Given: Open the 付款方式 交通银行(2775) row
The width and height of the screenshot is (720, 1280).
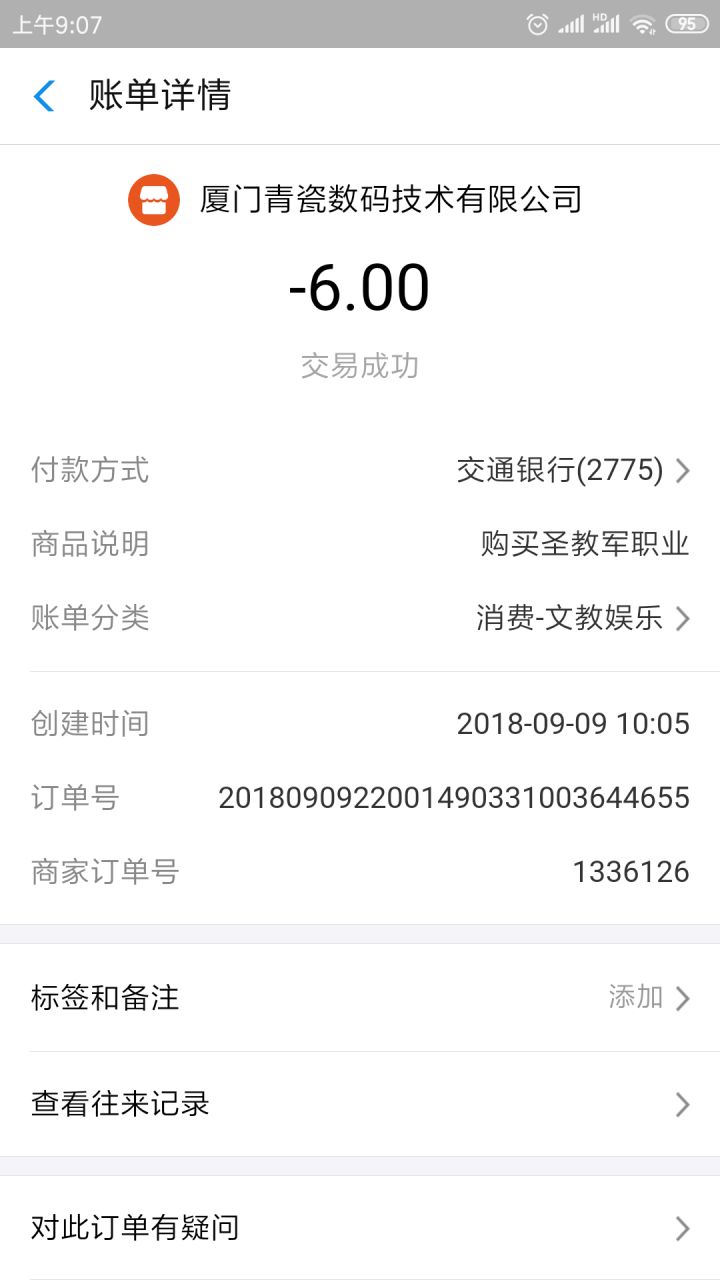Looking at the screenshot, I should tap(572, 470).
